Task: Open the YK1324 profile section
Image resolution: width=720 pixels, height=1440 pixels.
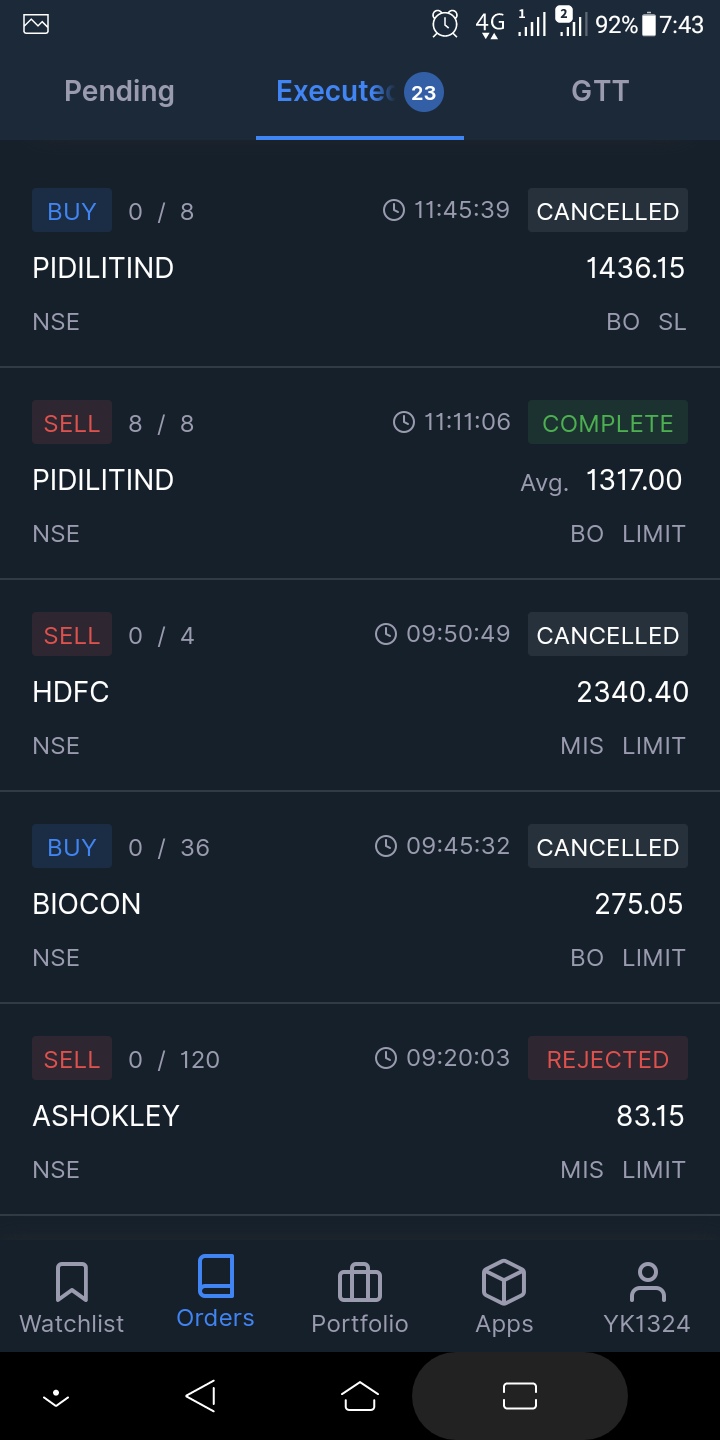Action: [x=647, y=1298]
